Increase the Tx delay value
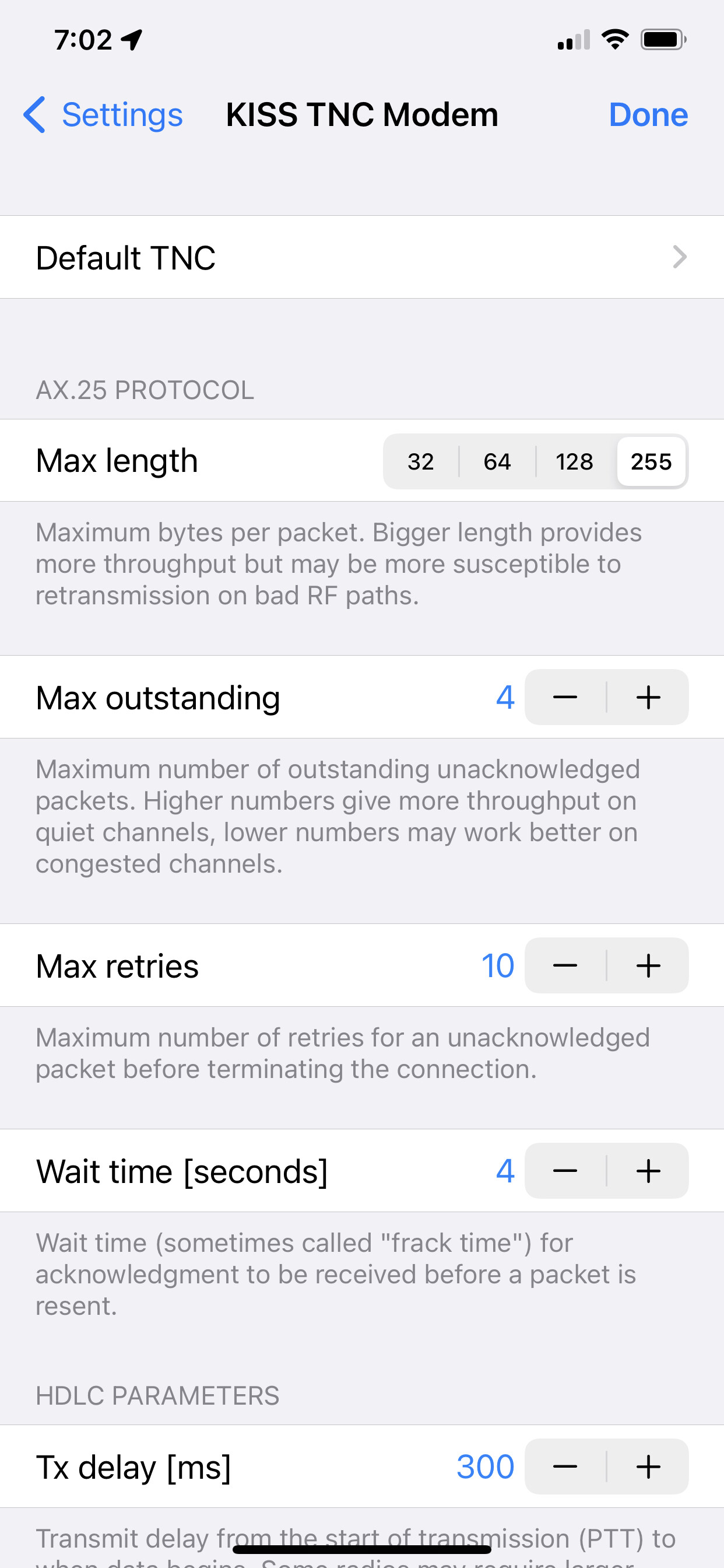724x1568 pixels. point(648,1466)
